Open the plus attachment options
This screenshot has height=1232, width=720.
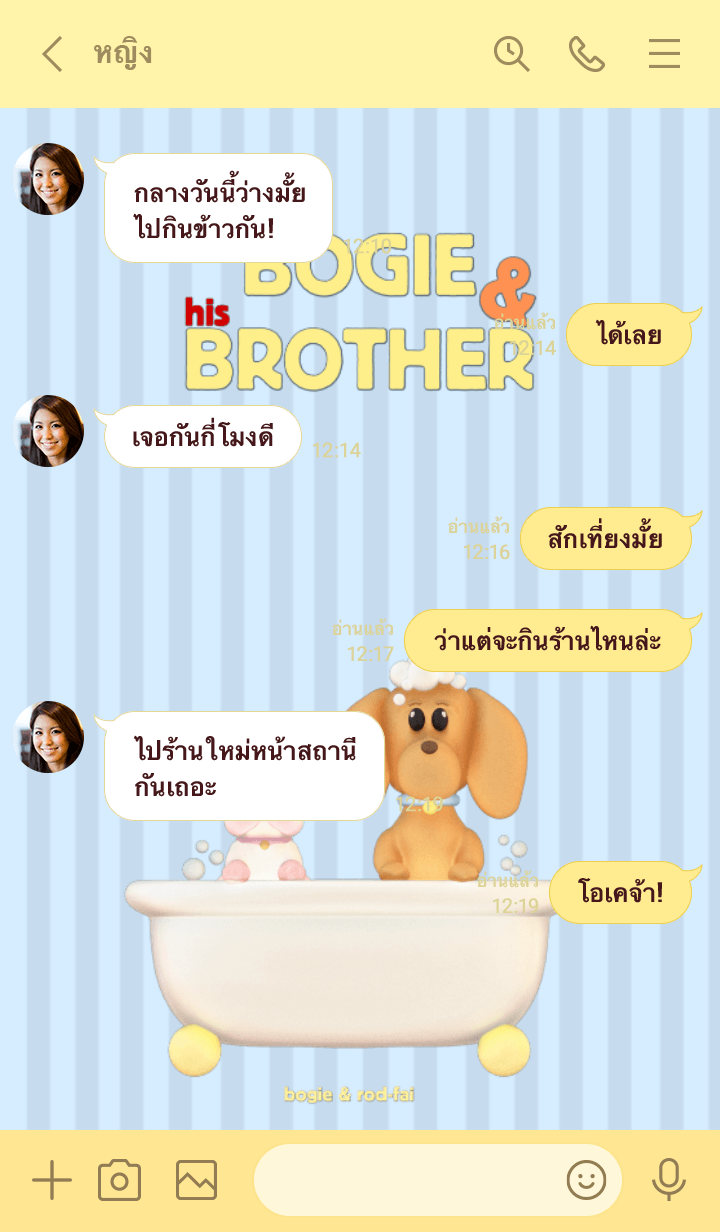coord(52,1181)
